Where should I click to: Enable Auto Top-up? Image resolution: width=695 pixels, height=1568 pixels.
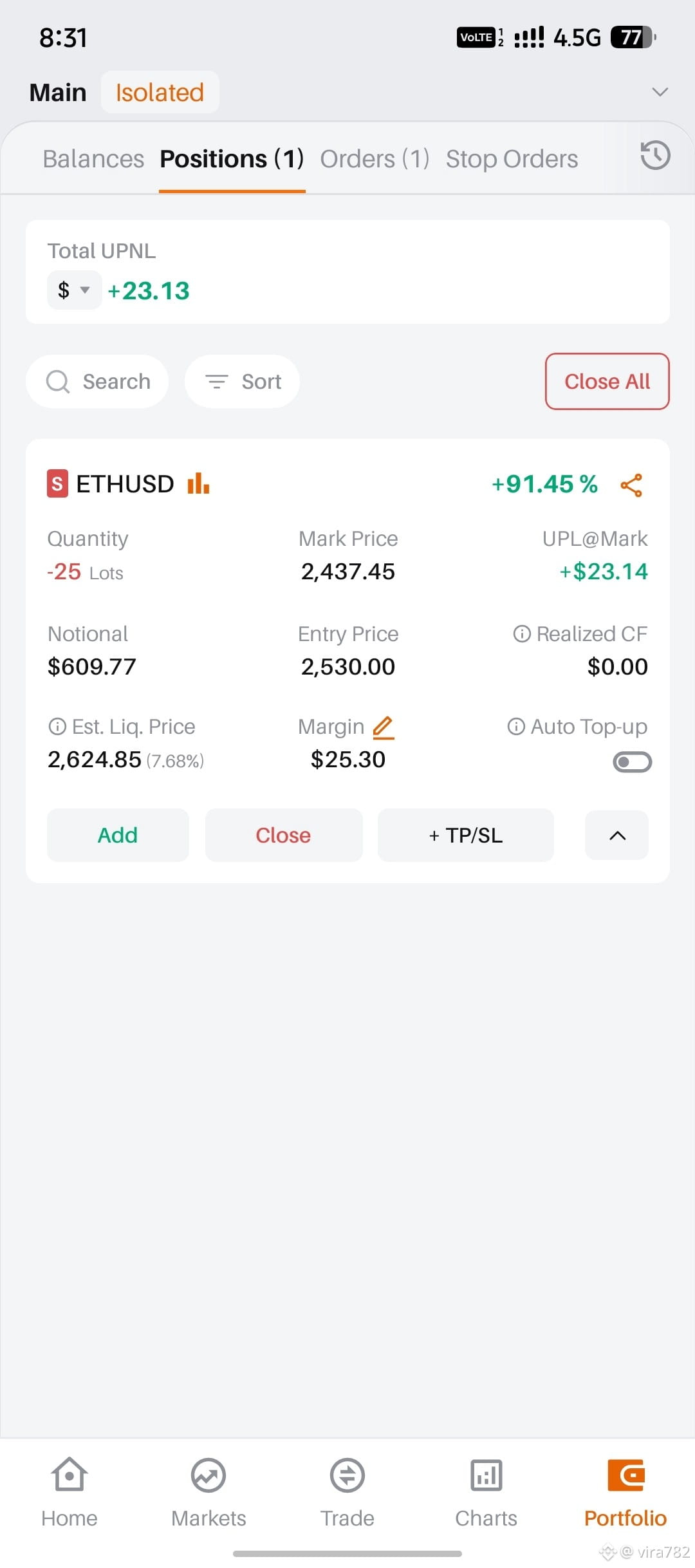632,762
